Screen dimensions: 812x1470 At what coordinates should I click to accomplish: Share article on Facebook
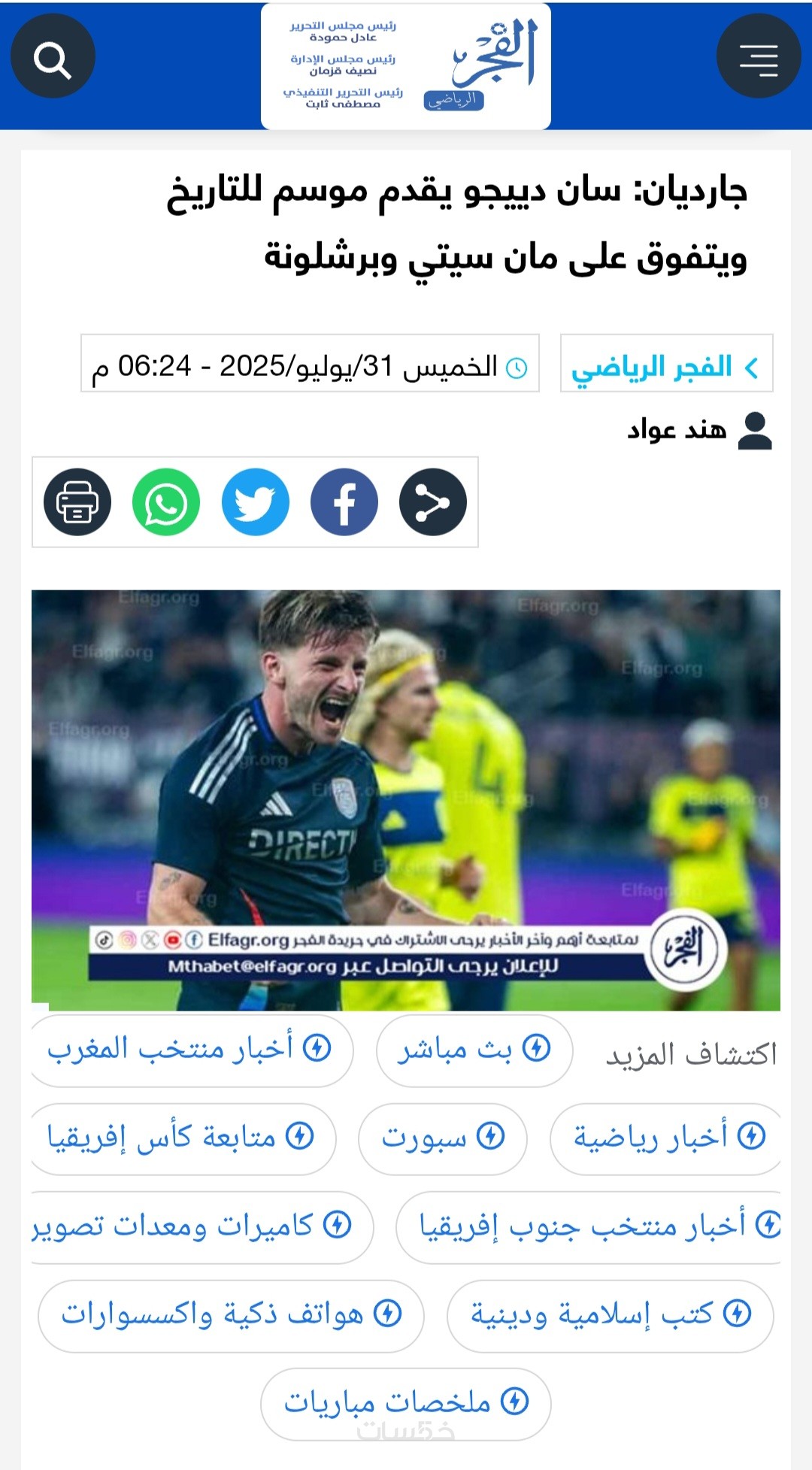[x=344, y=502]
